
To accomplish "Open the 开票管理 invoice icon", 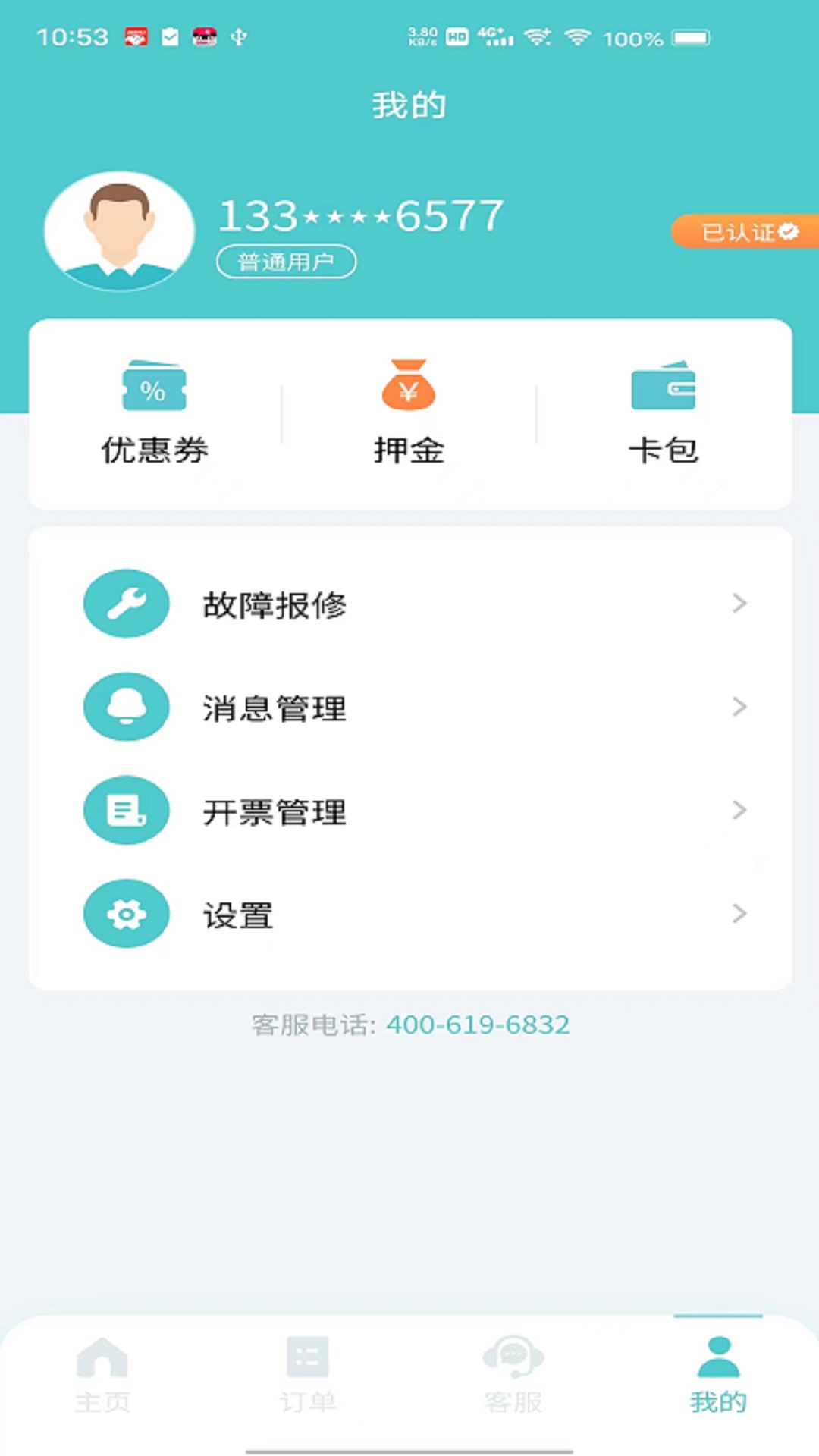I will 127,810.
